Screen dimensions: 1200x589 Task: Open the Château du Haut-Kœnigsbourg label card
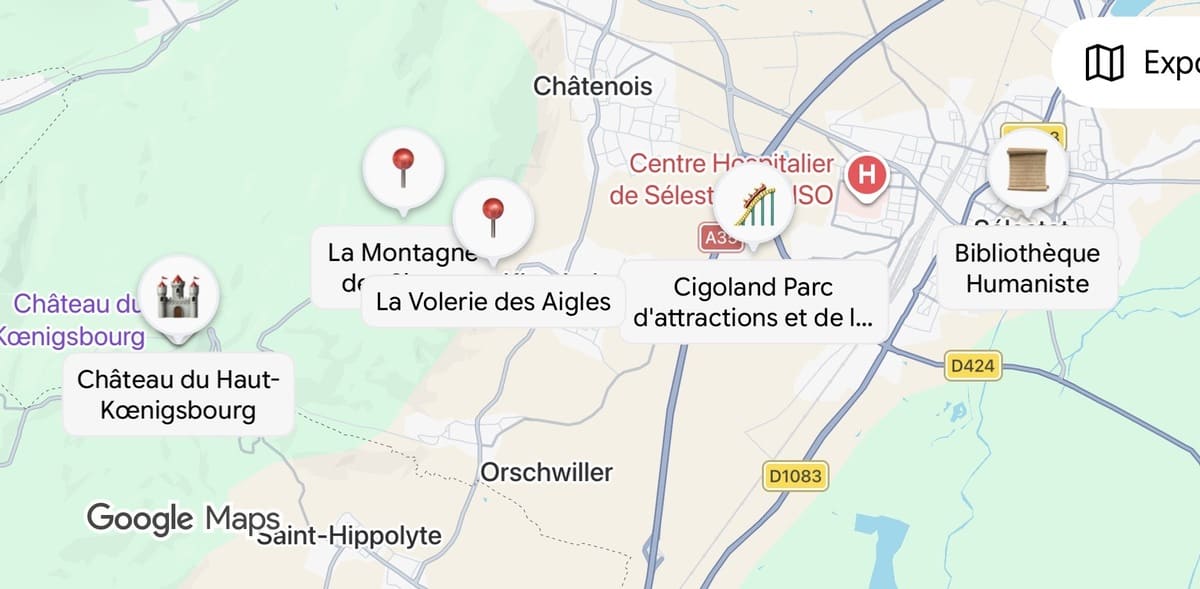(179, 394)
